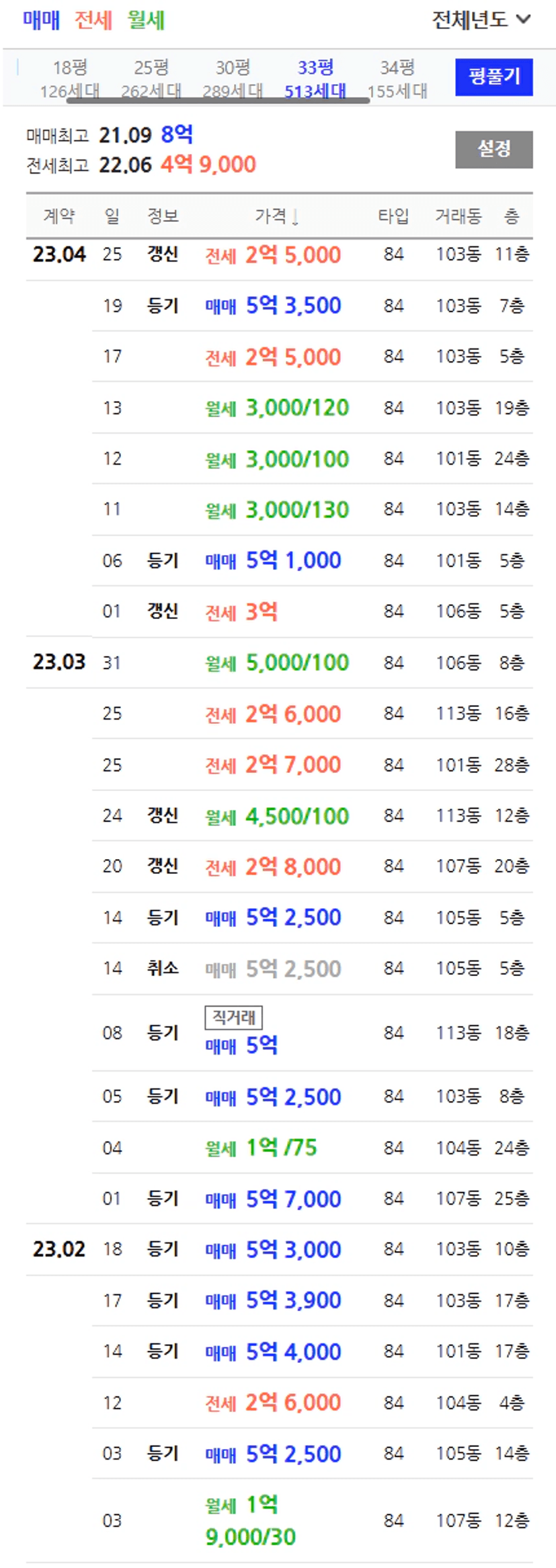Open the 설정 settings button
Screen dimensions: 556x1568
click(494, 149)
